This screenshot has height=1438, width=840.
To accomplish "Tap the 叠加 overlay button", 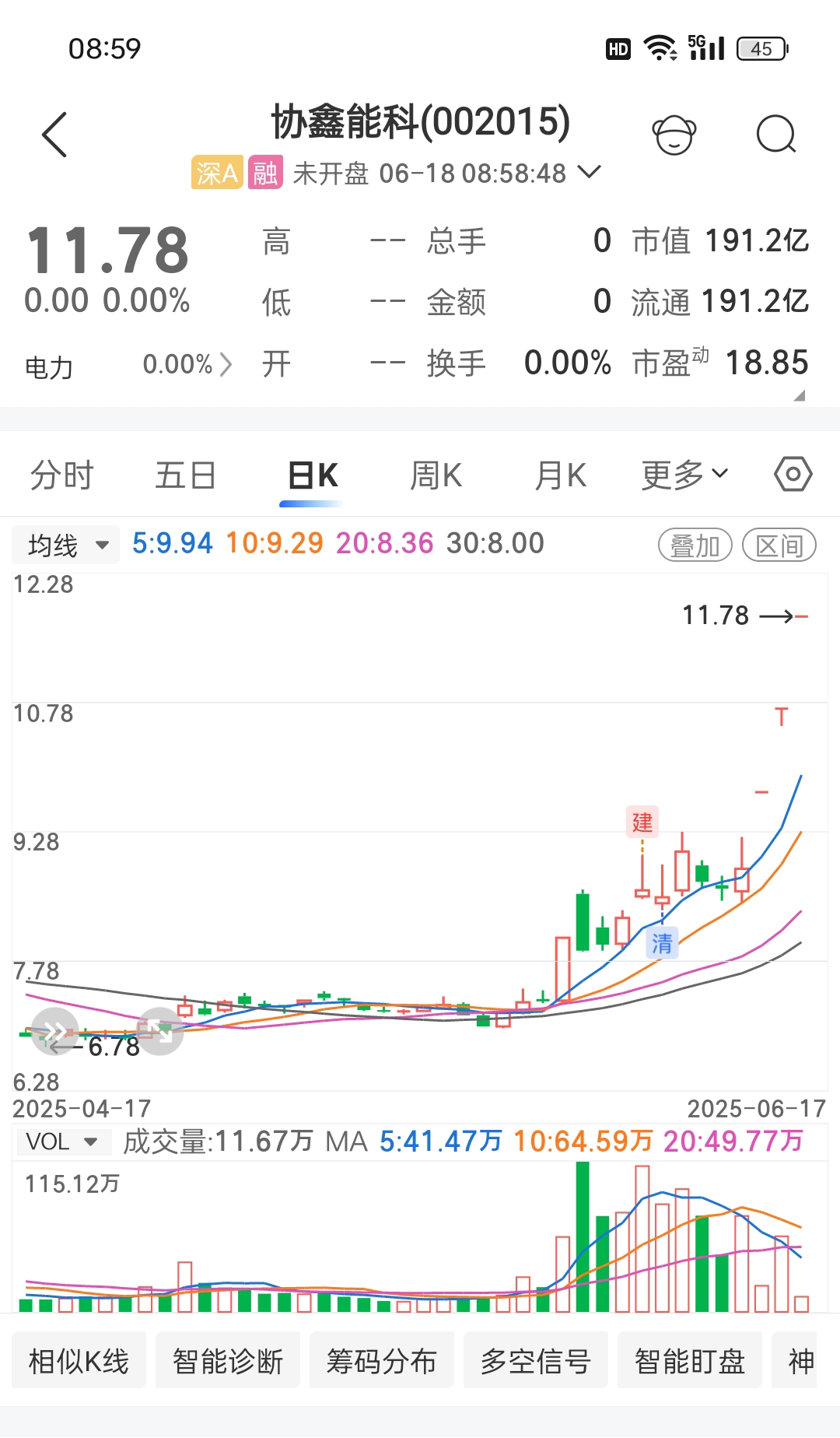I will tap(695, 545).
